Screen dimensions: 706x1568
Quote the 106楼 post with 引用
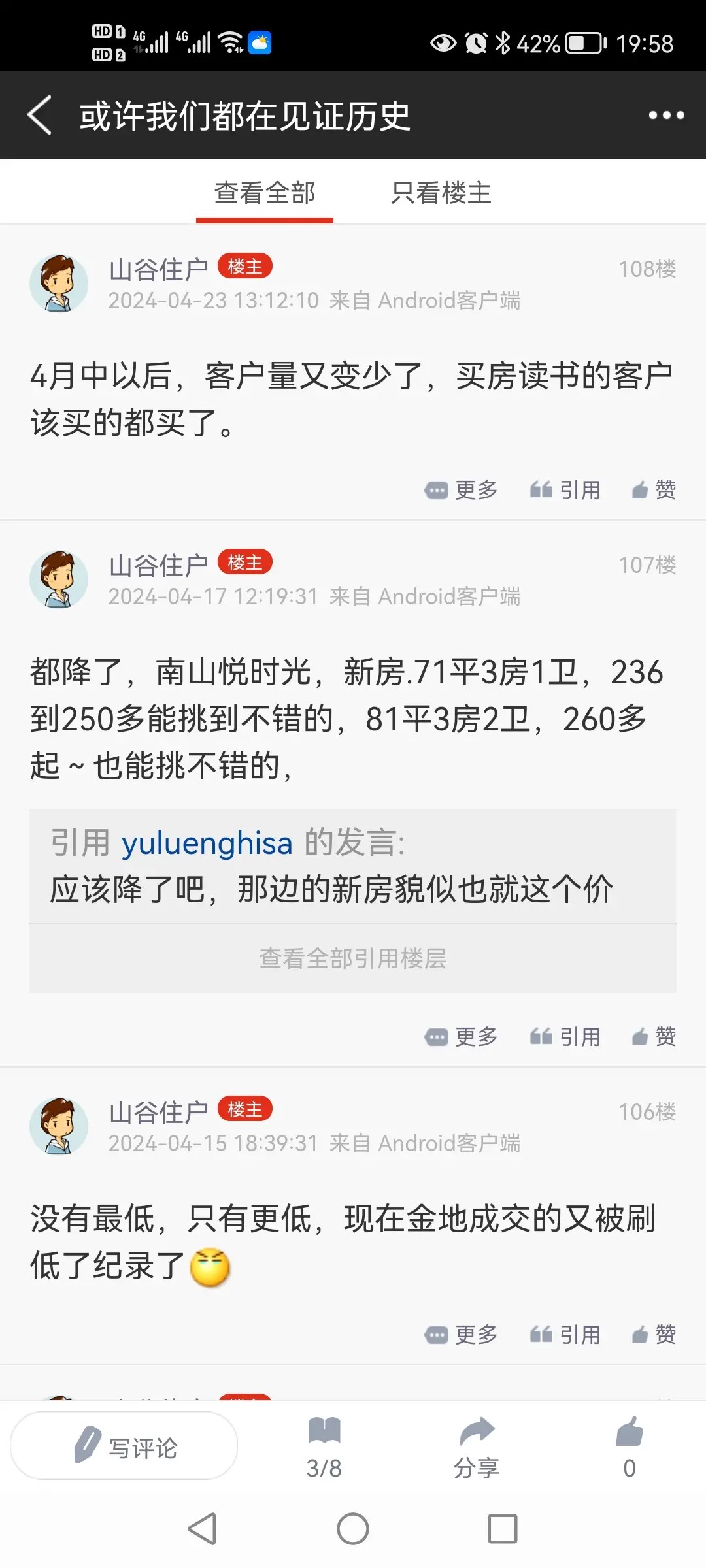(565, 1334)
